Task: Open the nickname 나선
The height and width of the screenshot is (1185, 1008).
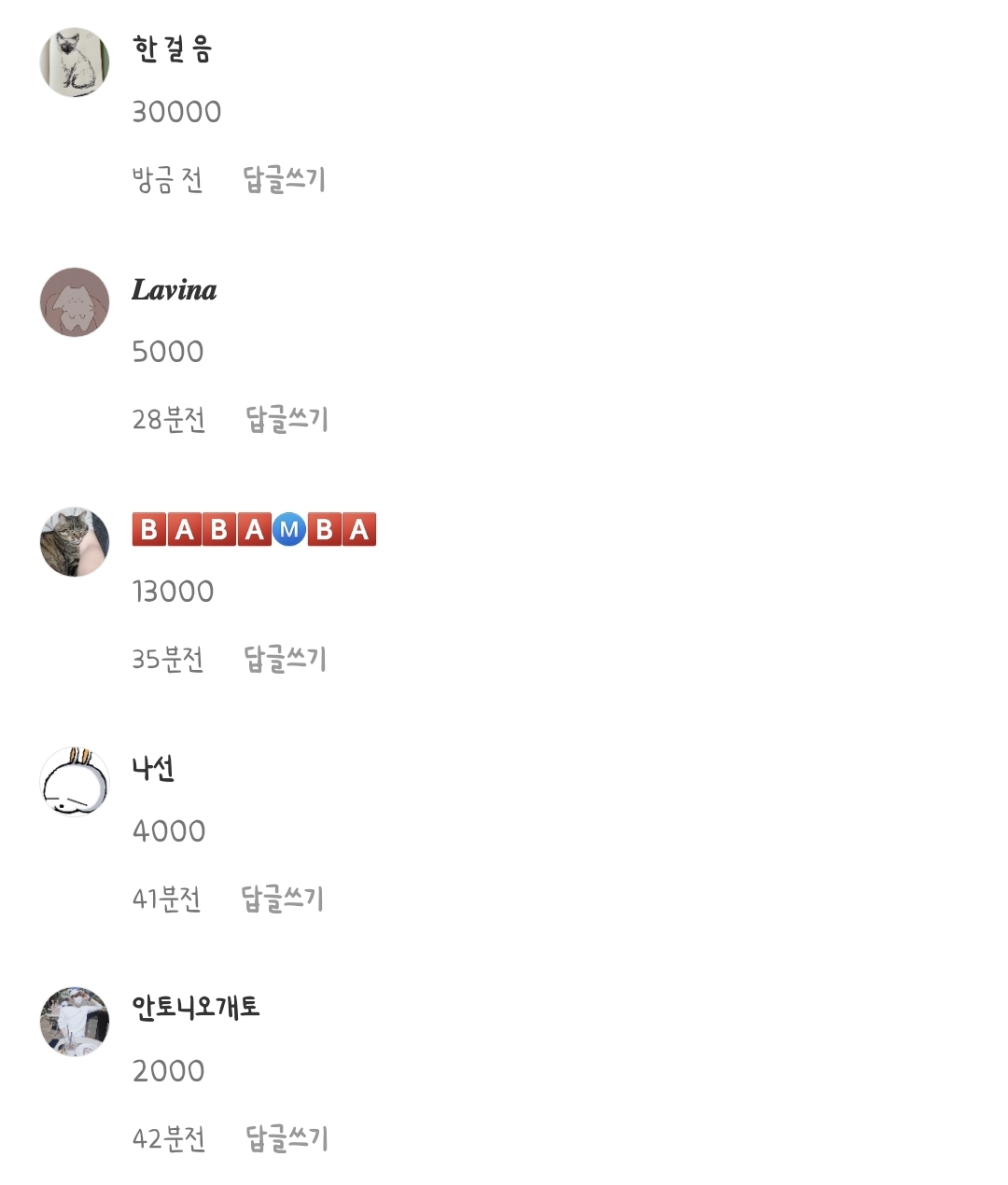Action: click(153, 769)
